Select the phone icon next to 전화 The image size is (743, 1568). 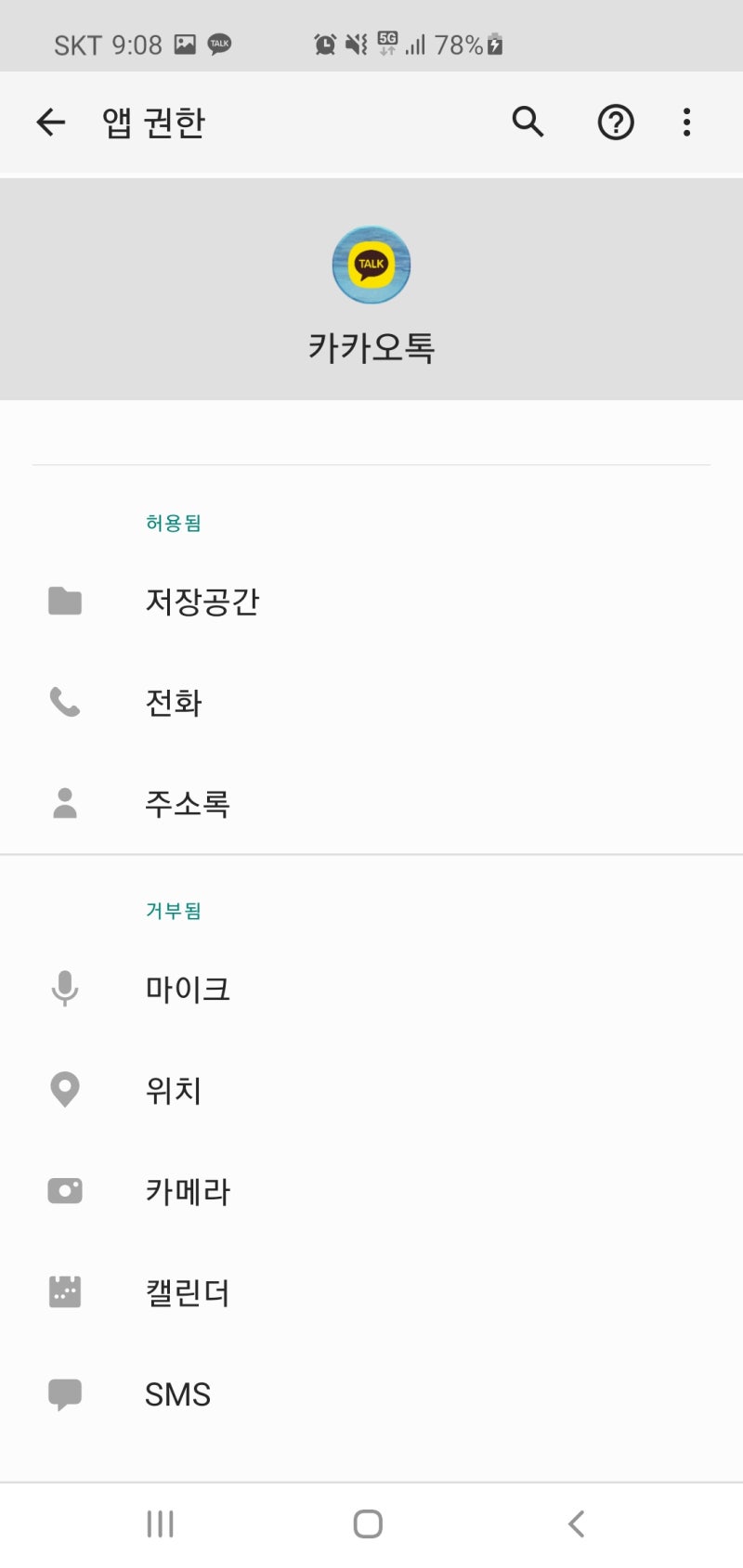[63, 703]
